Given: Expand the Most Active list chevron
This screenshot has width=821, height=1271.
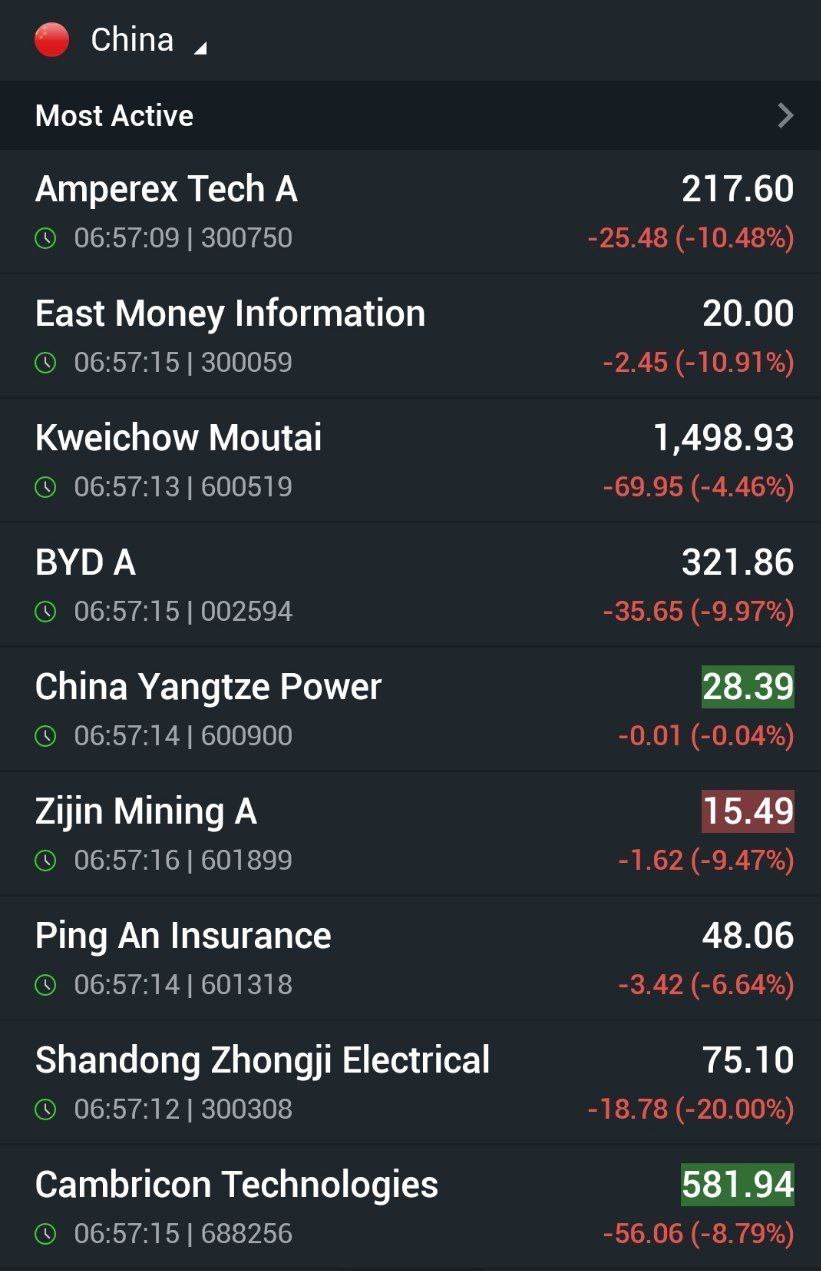Looking at the screenshot, I should pyautogui.click(x=785, y=116).
